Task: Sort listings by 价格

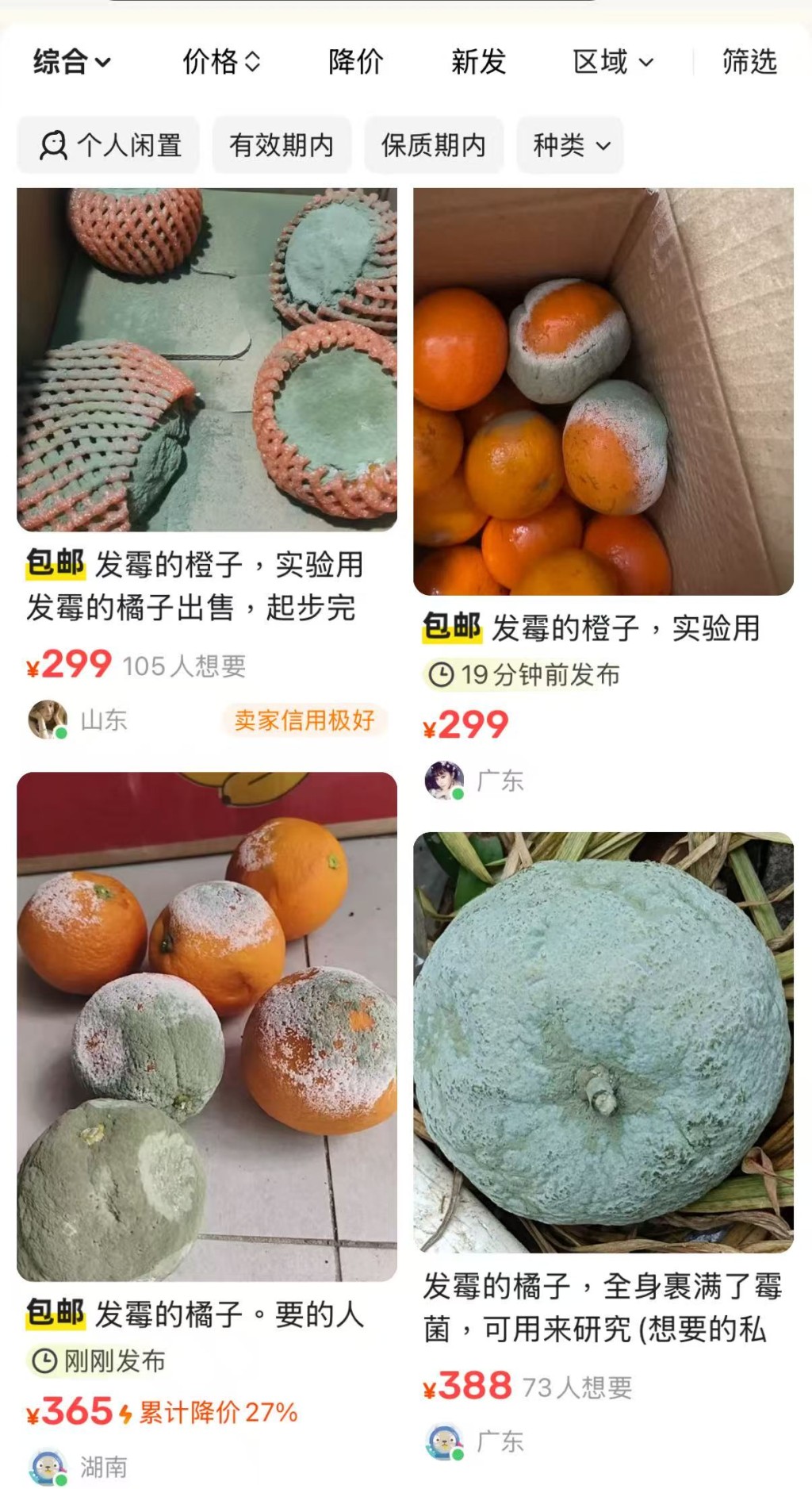Action: tap(221, 61)
